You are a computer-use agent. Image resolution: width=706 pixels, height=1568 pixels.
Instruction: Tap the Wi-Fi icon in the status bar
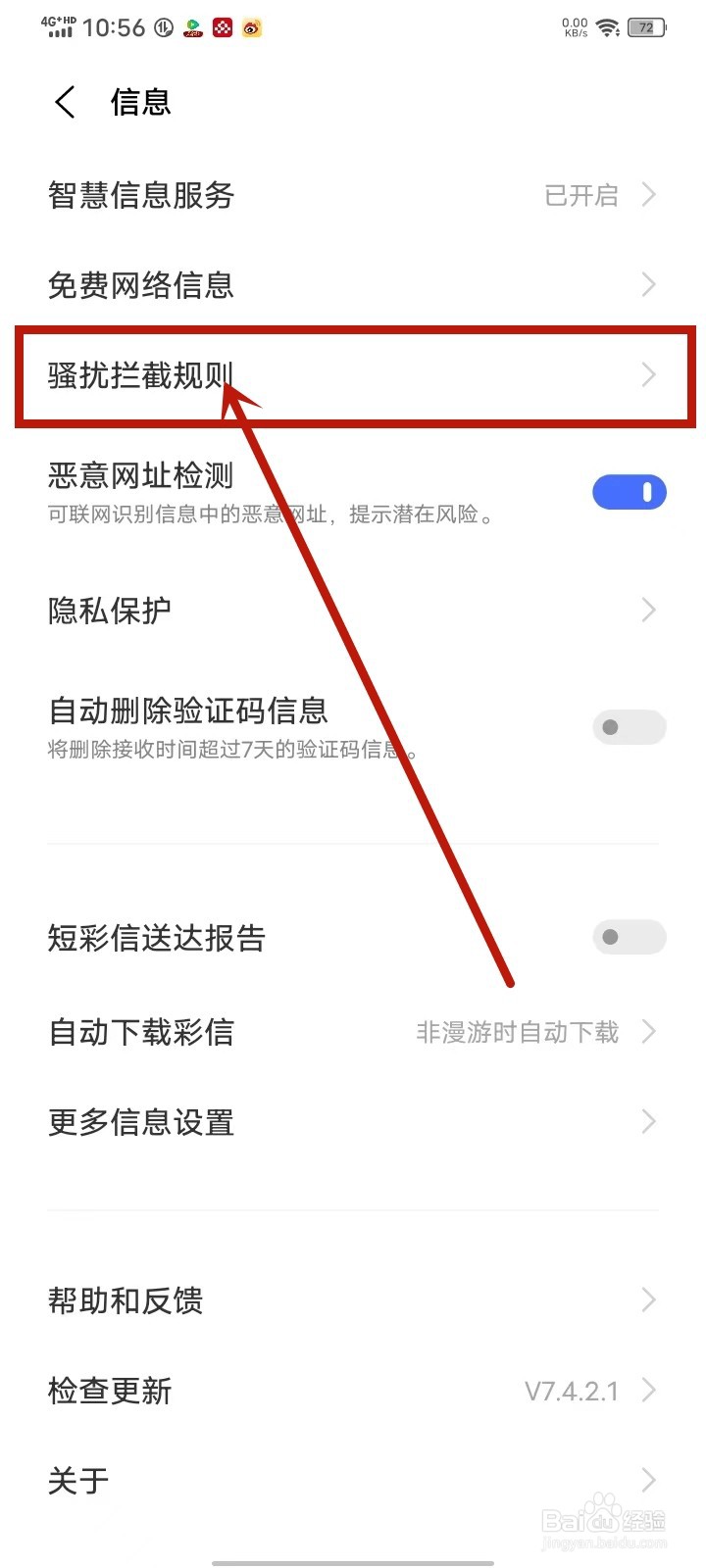tap(606, 27)
